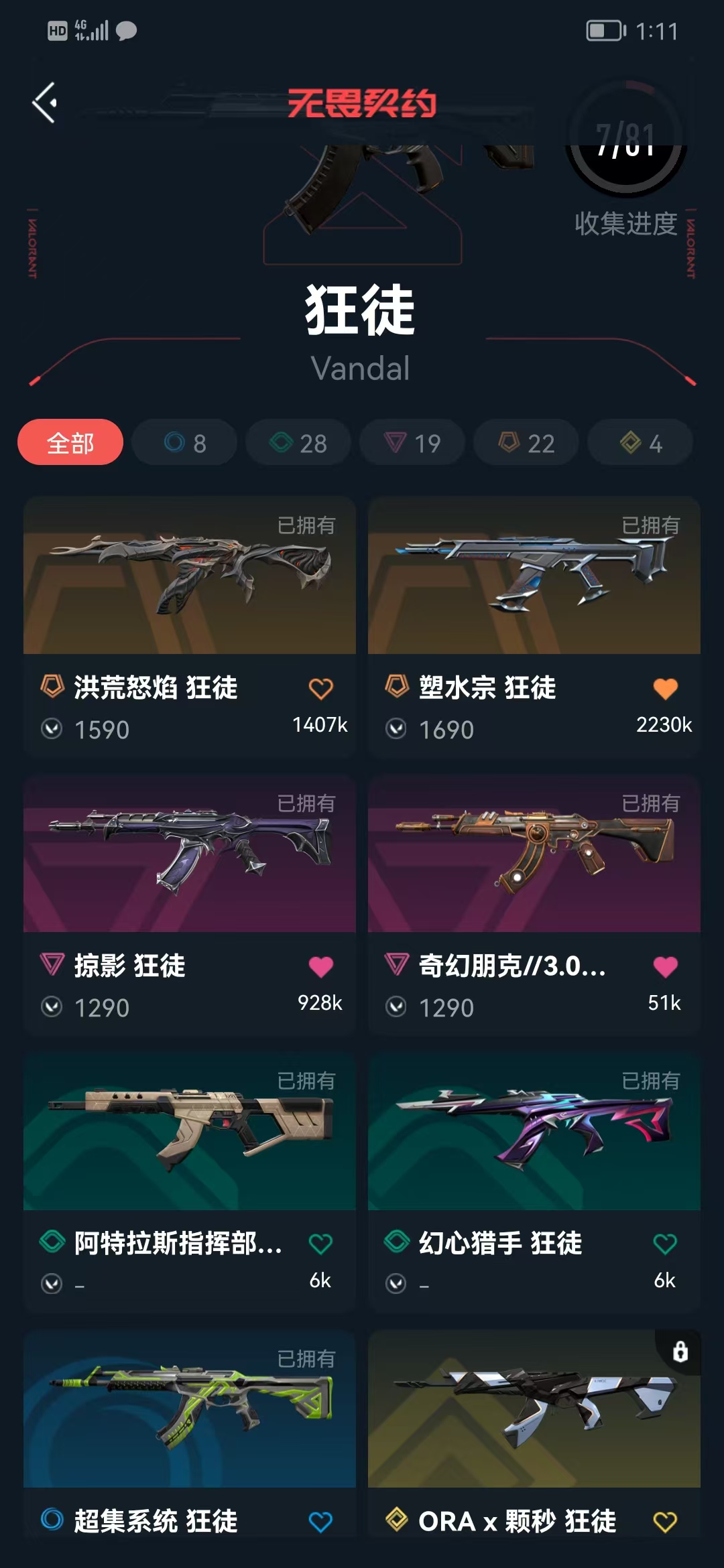The width and height of the screenshot is (724, 1568).
Task: Go back using the top-left arrow
Action: coord(45,103)
